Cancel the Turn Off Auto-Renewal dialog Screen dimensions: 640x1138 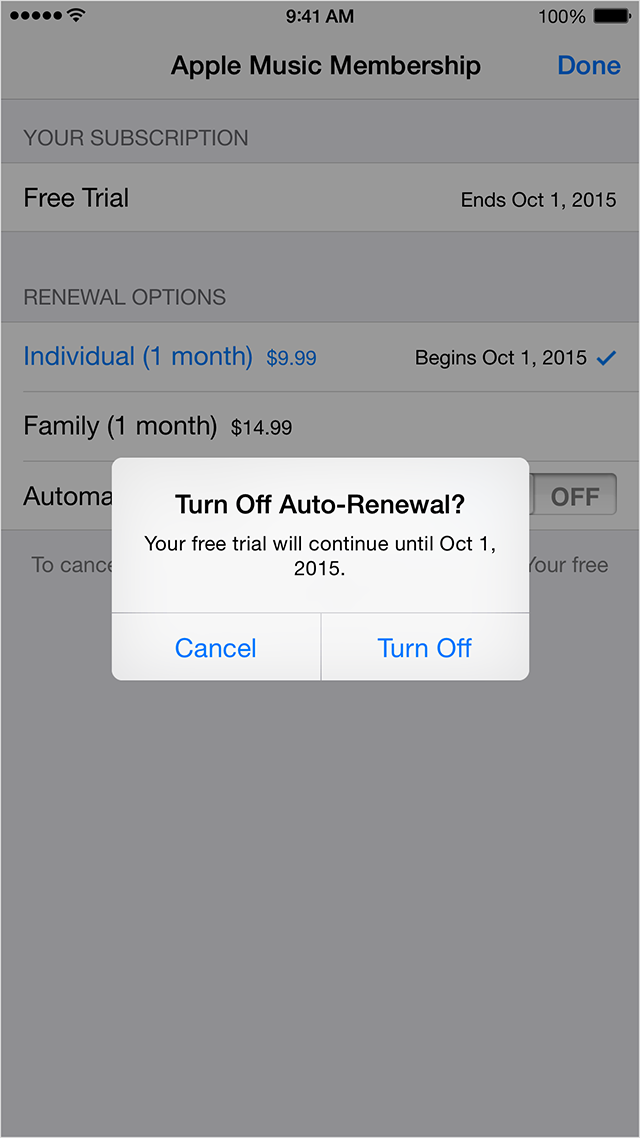click(x=216, y=647)
